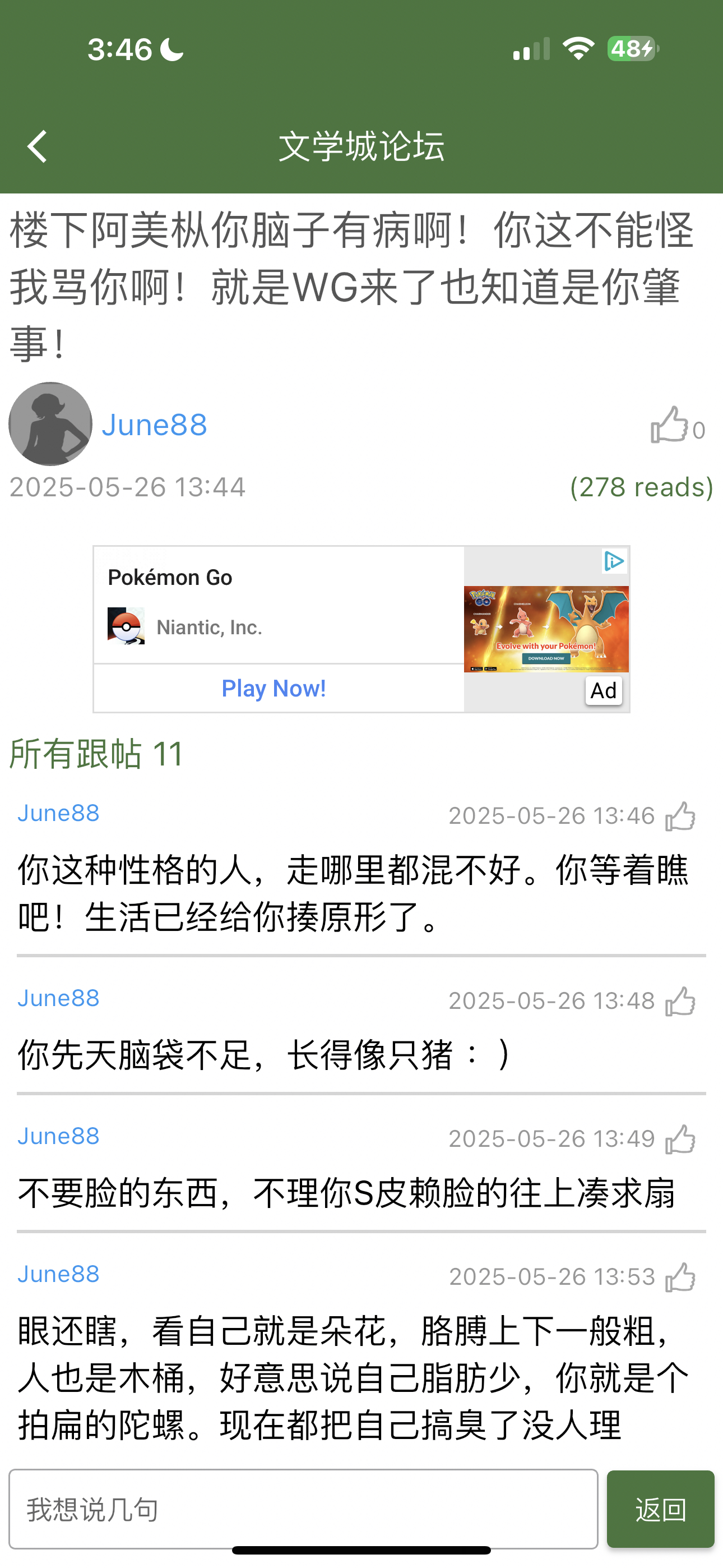Go back using the header arrow

coord(38,147)
